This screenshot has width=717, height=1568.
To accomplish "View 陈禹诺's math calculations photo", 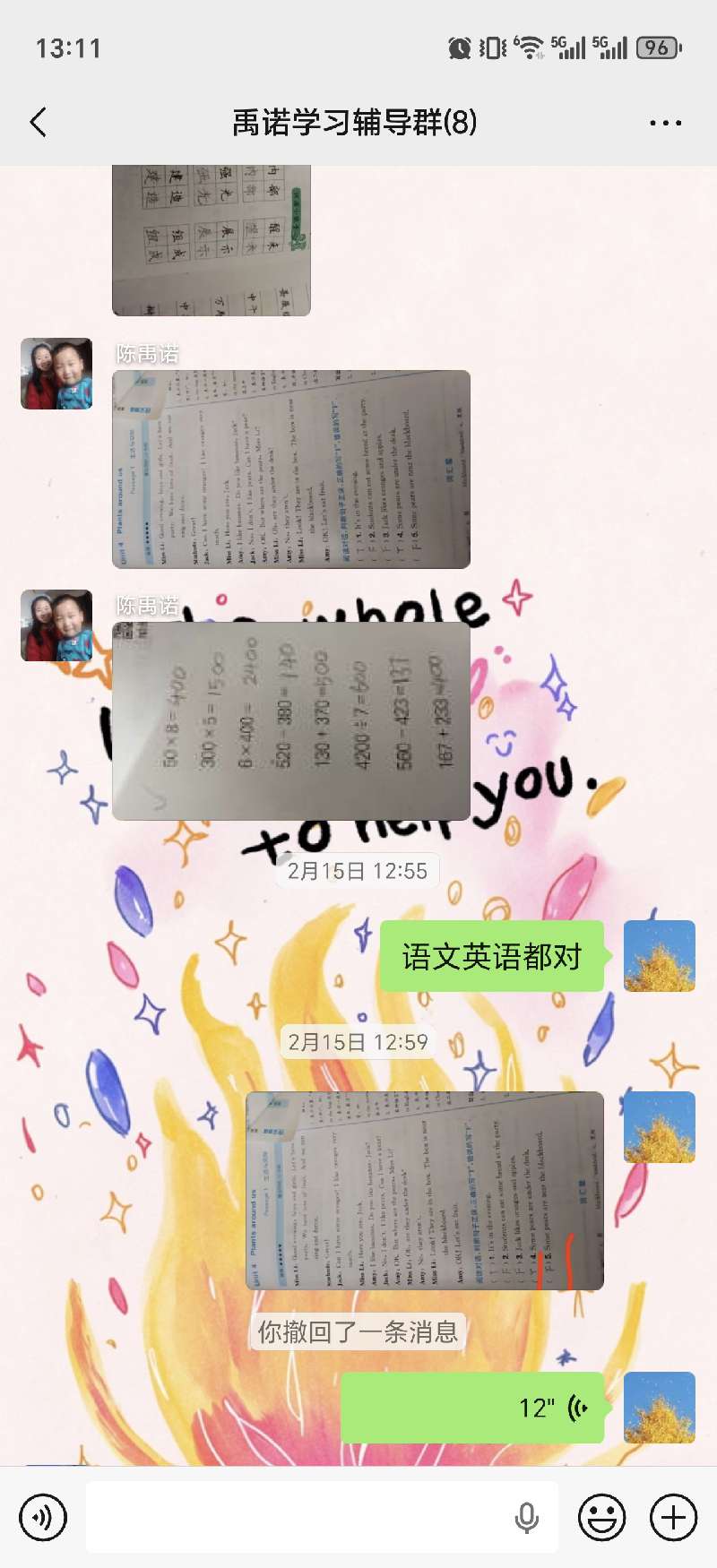I will 290,721.
